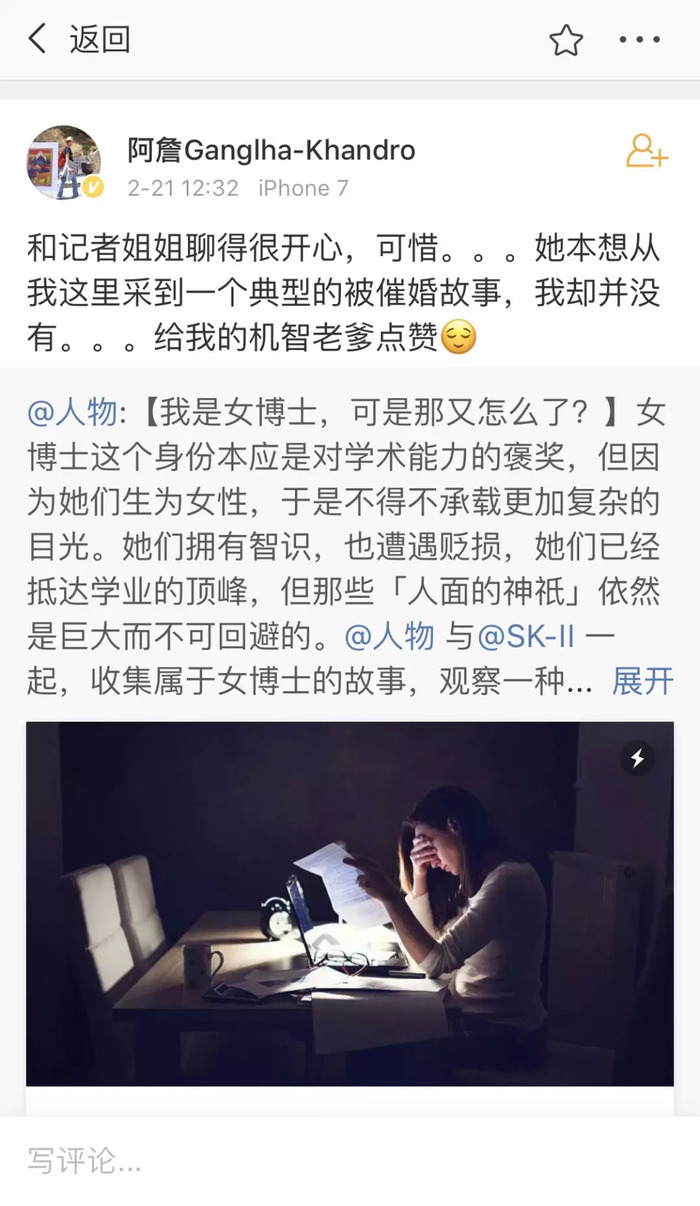
Task: Open 阿詹Ganglha-Khandro's profile avatar
Action: pyautogui.click(x=64, y=163)
